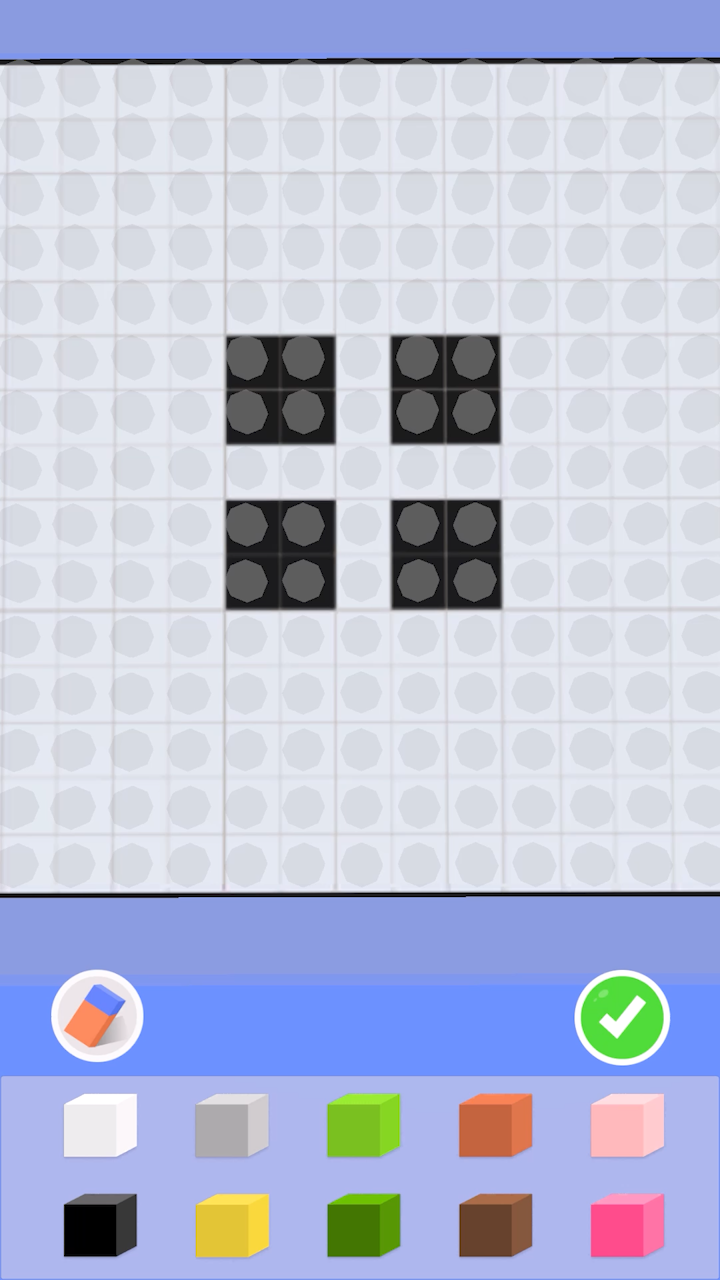Pick the yellow block color
720x1280 pixels.
231,1225
